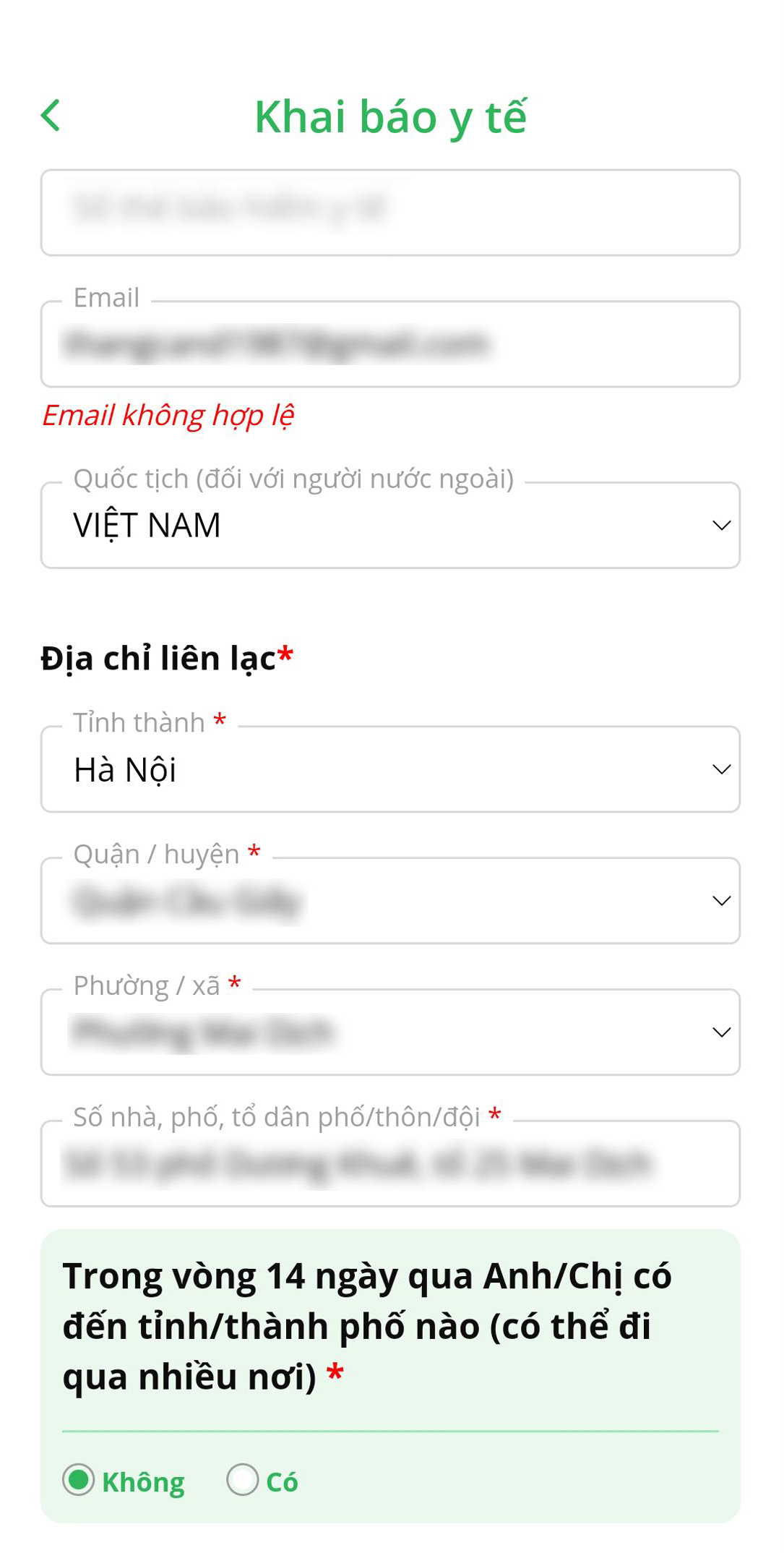Select the Không radio option

(x=79, y=1480)
